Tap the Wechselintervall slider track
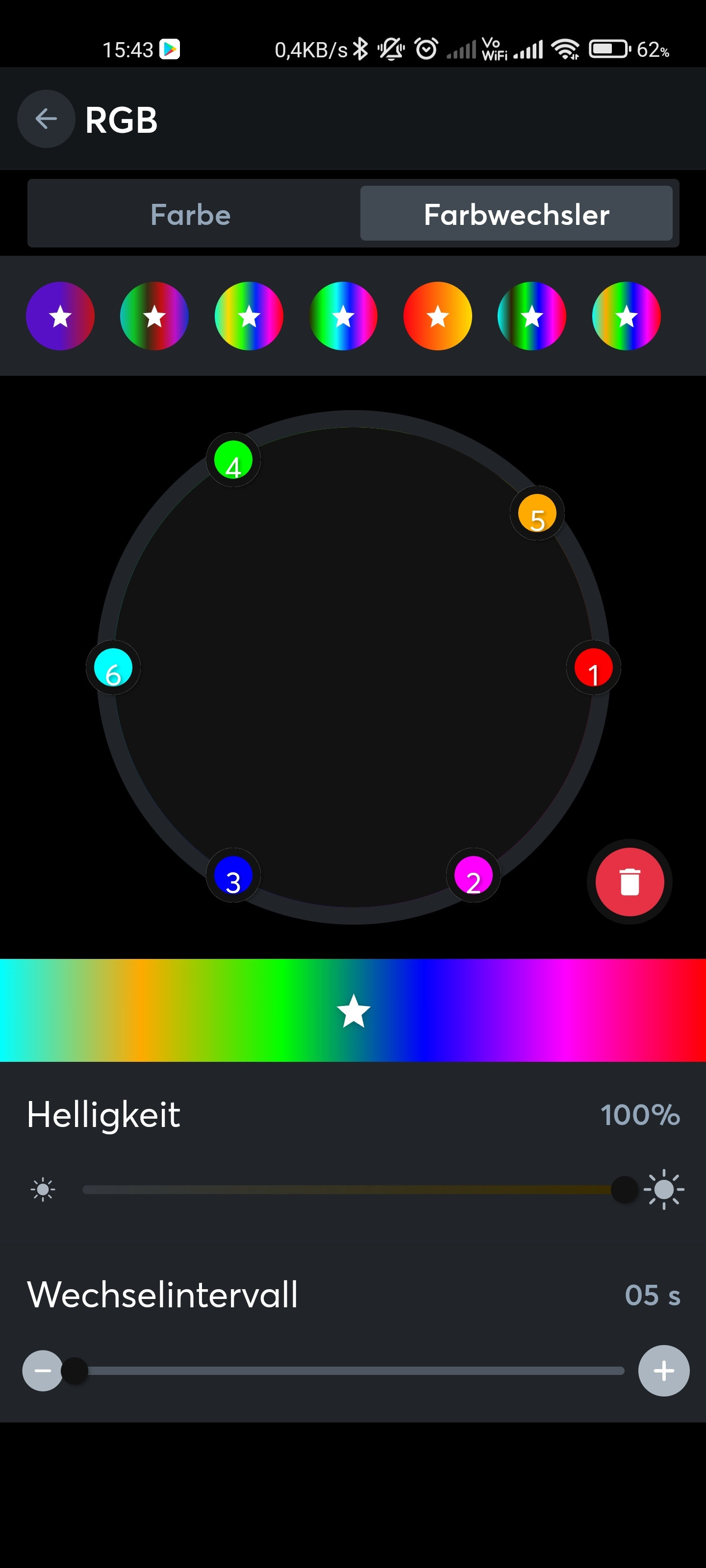This screenshot has height=1568, width=706. click(353, 1371)
